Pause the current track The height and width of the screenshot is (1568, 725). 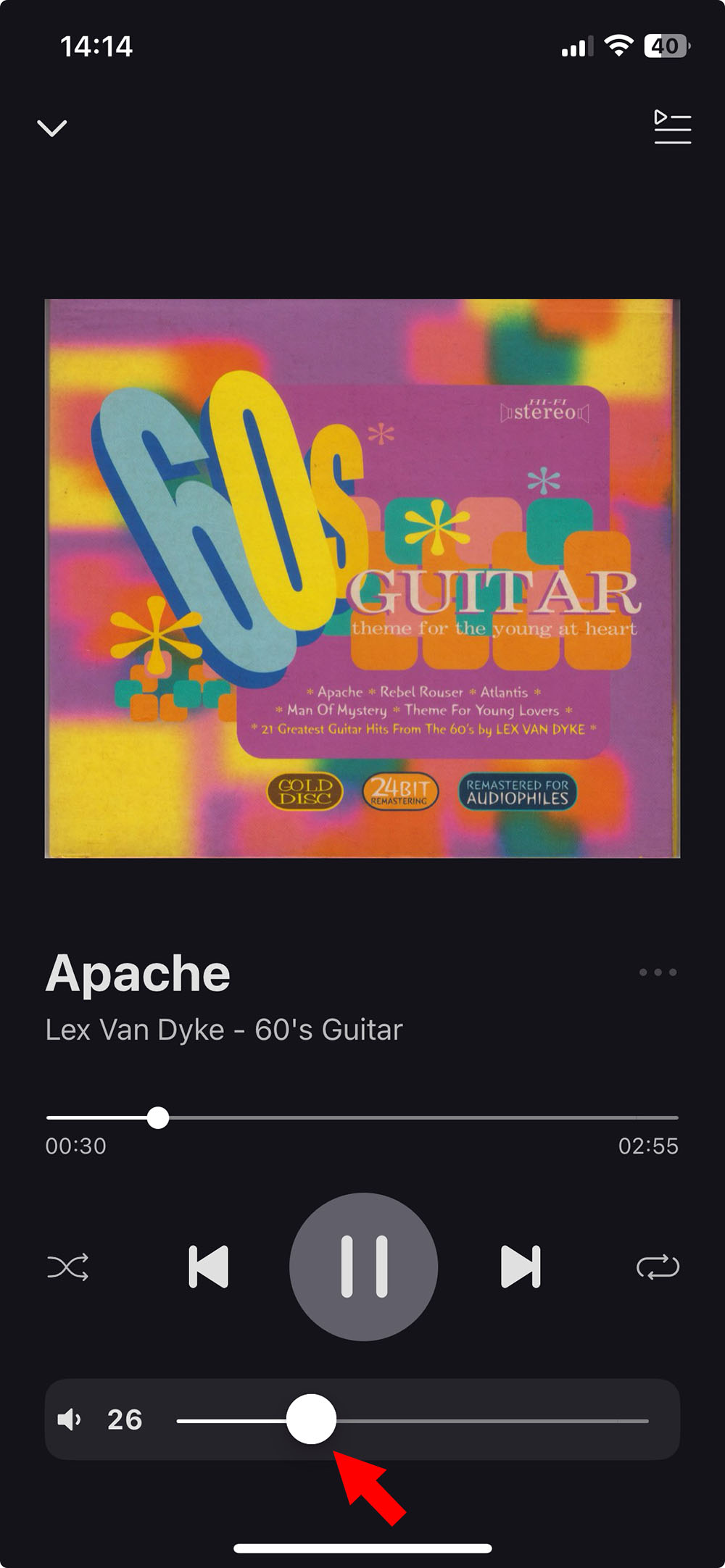[364, 1267]
